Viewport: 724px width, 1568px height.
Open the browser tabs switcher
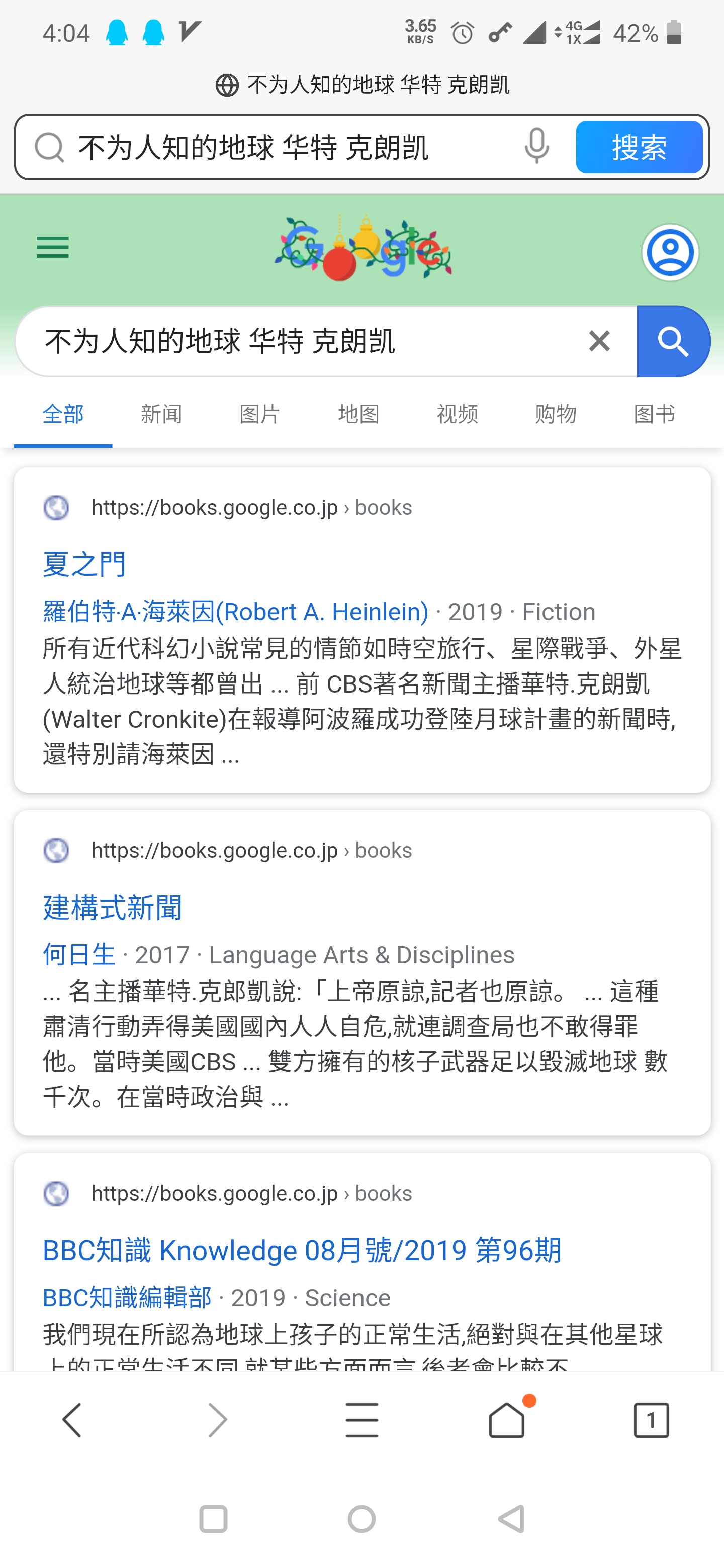point(651,1419)
